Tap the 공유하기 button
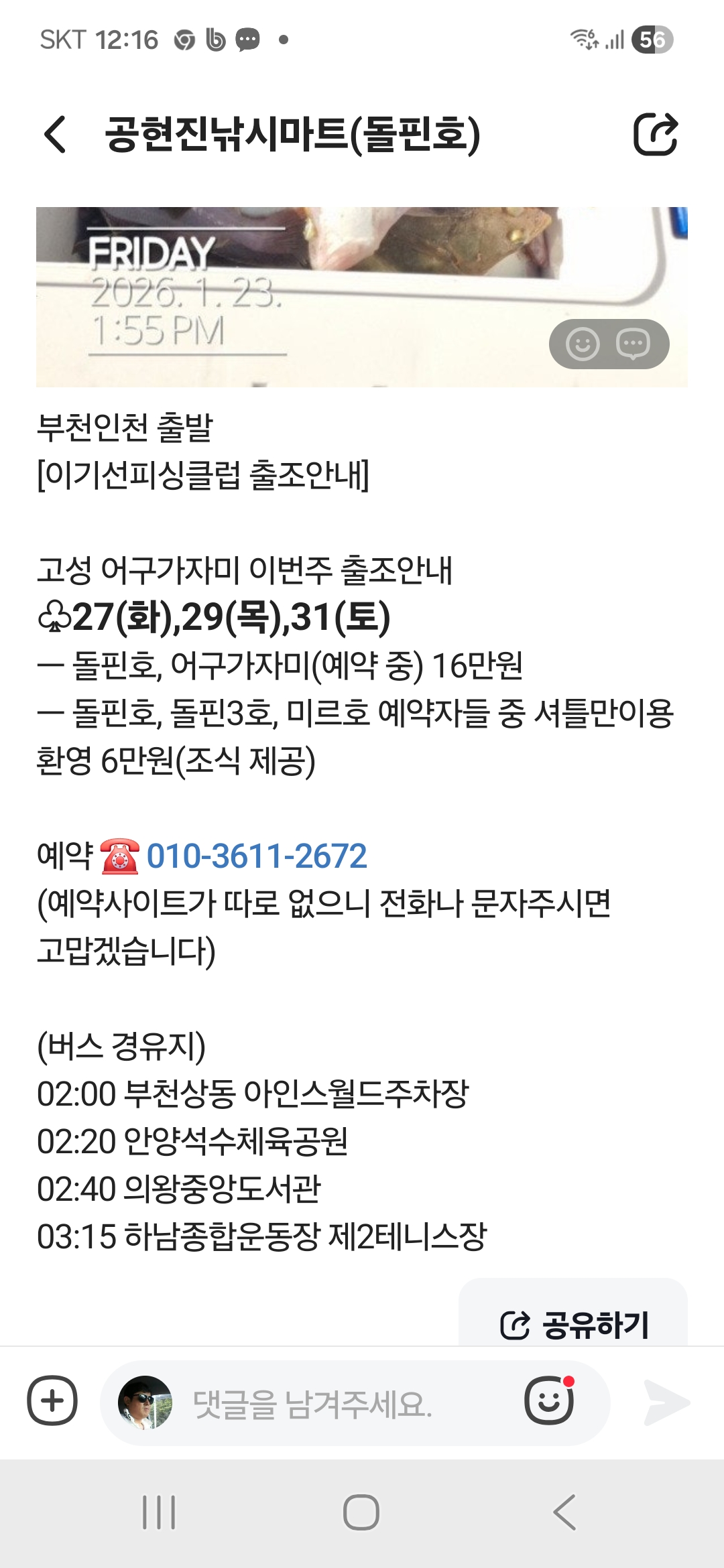Viewport: 724px width, 1568px height. coord(575,1324)
